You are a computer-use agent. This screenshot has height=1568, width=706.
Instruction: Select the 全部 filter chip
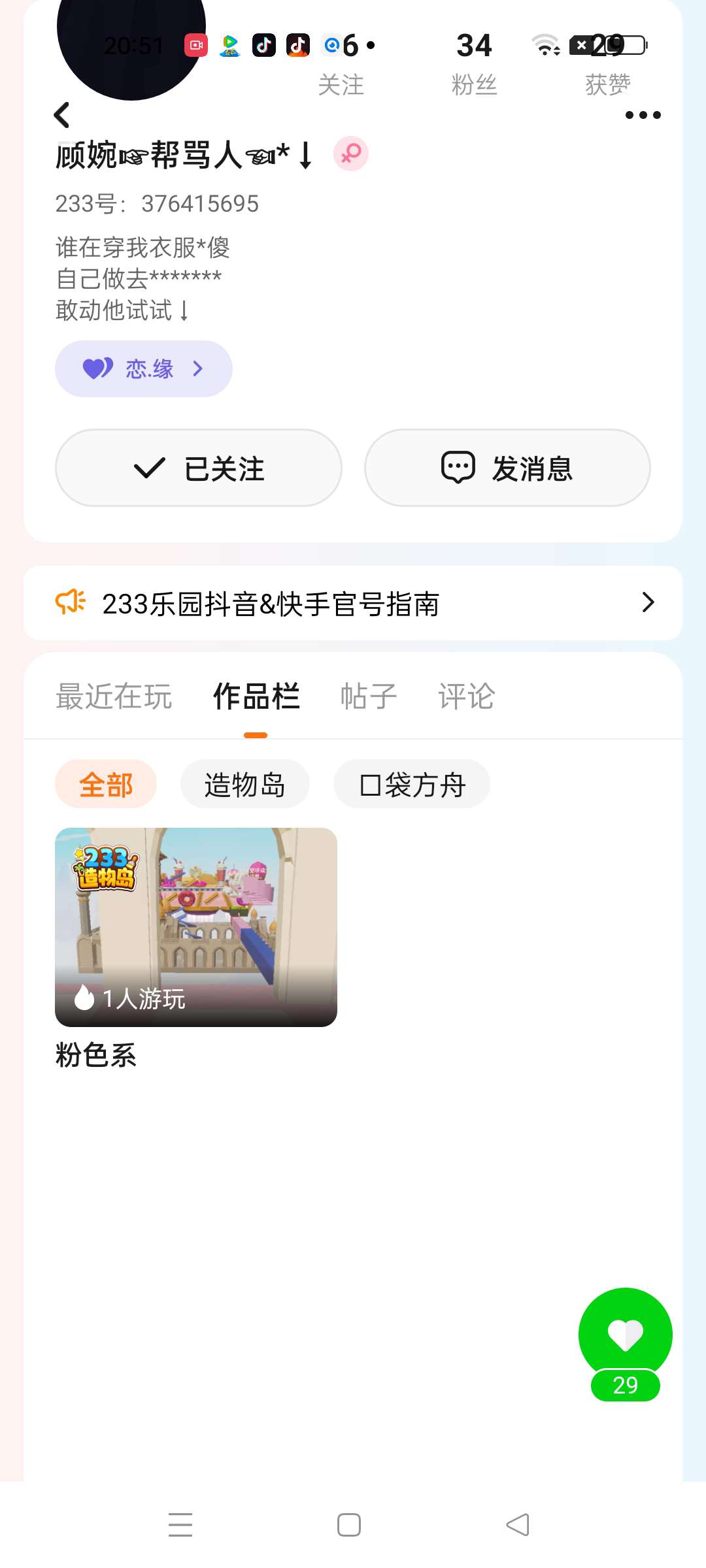coord(106,784)
